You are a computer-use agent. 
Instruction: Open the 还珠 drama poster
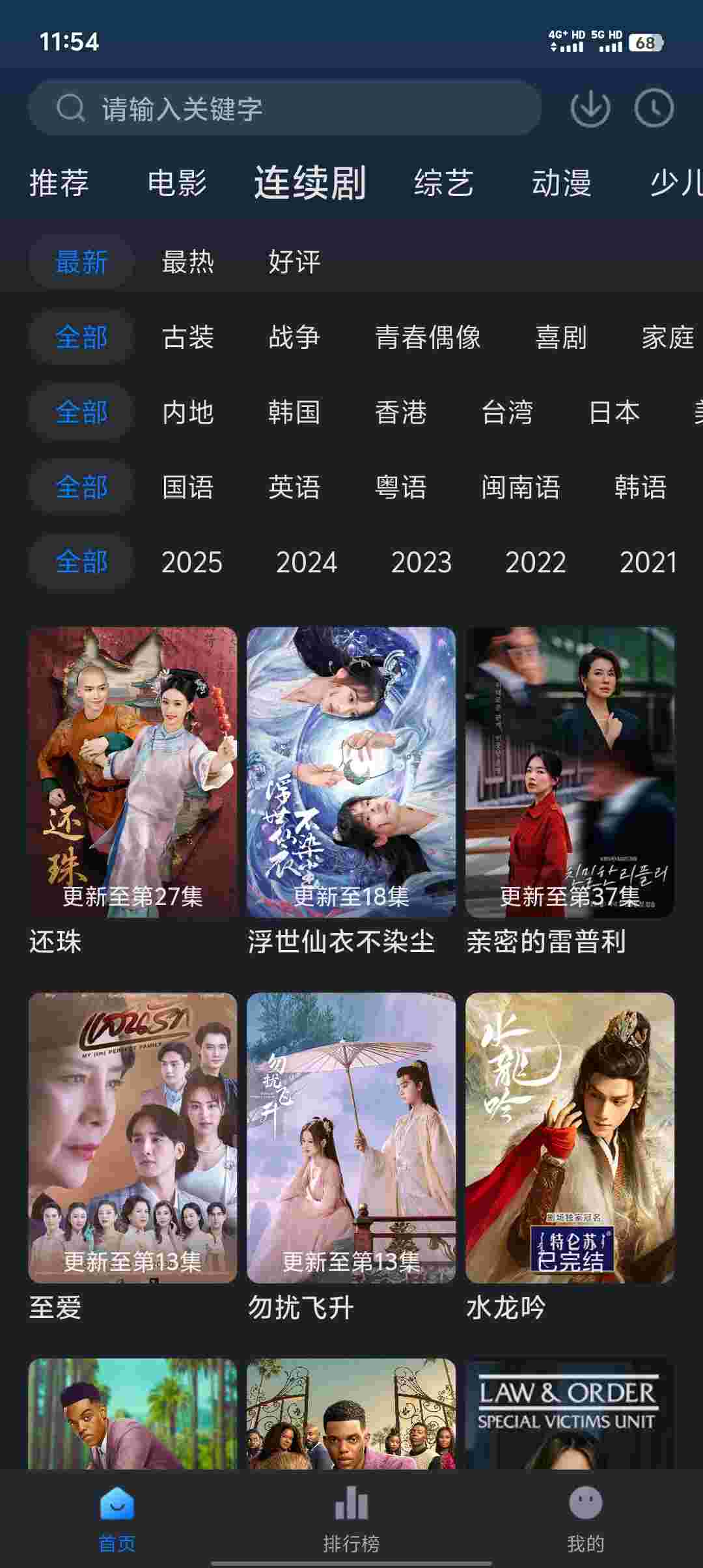[x=133, y=768]
